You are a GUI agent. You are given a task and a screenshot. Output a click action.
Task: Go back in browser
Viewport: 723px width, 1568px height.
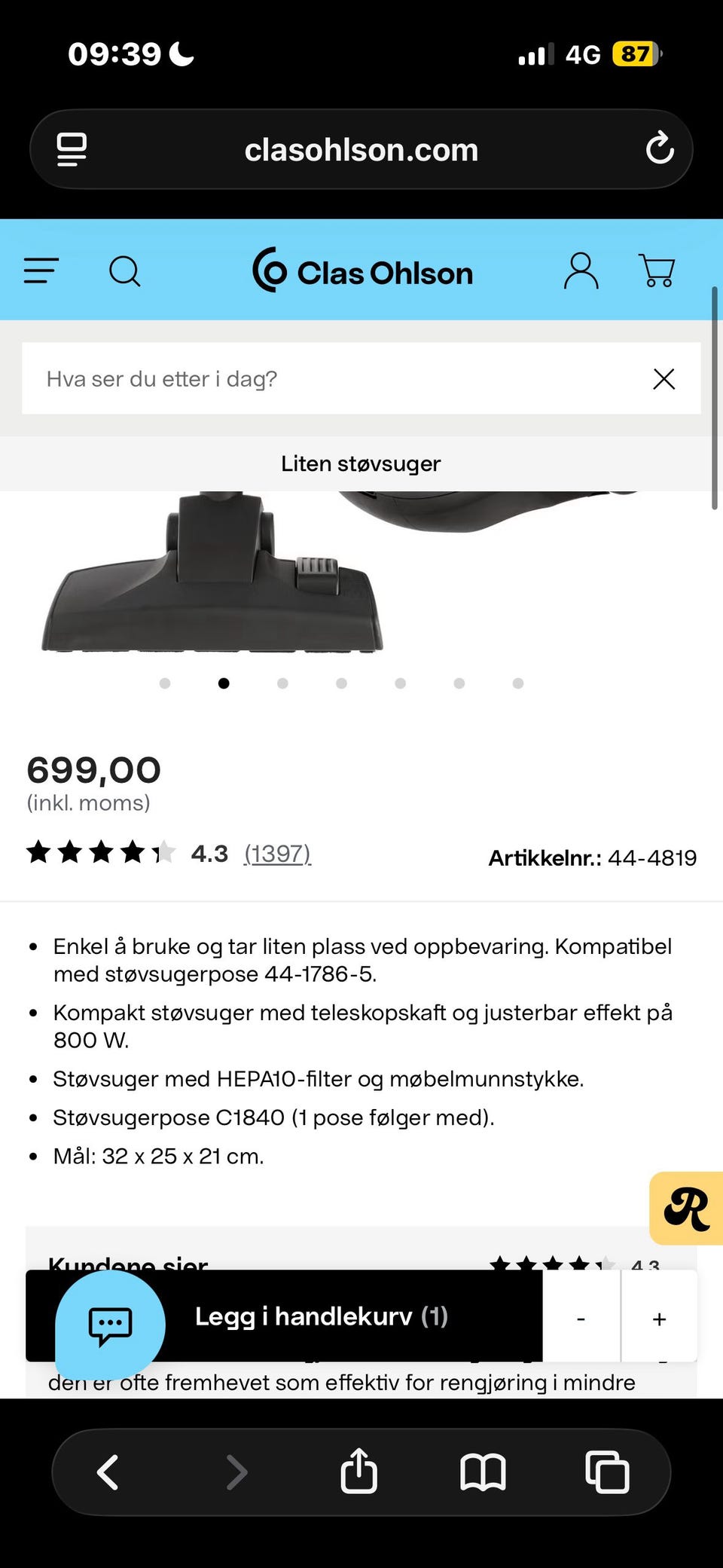click(x=108, y=1472)
